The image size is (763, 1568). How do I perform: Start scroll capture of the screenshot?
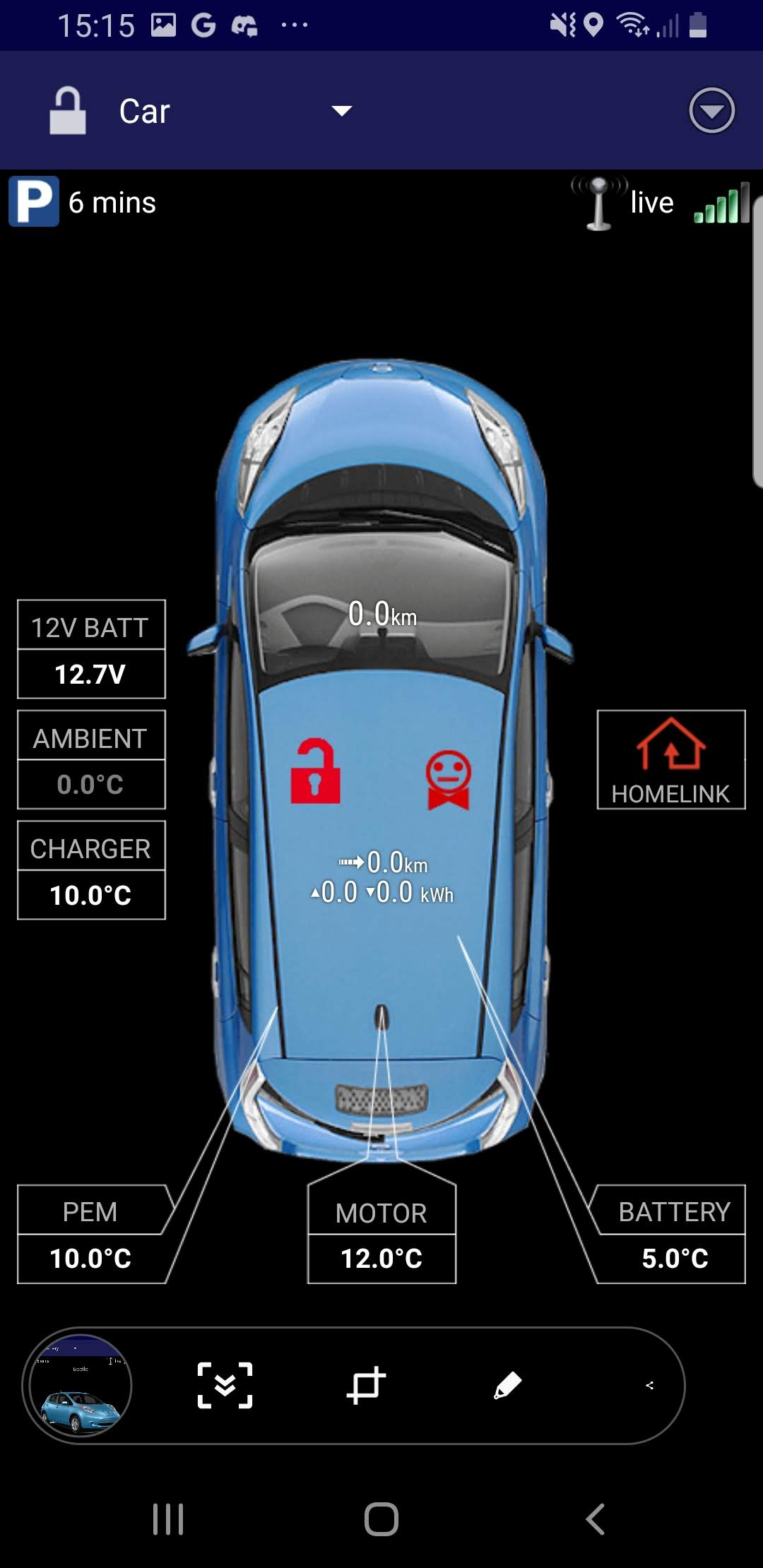click(x=225, y=1385)
